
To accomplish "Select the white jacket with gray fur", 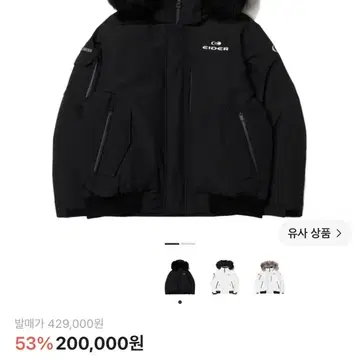I will point(270,277).
